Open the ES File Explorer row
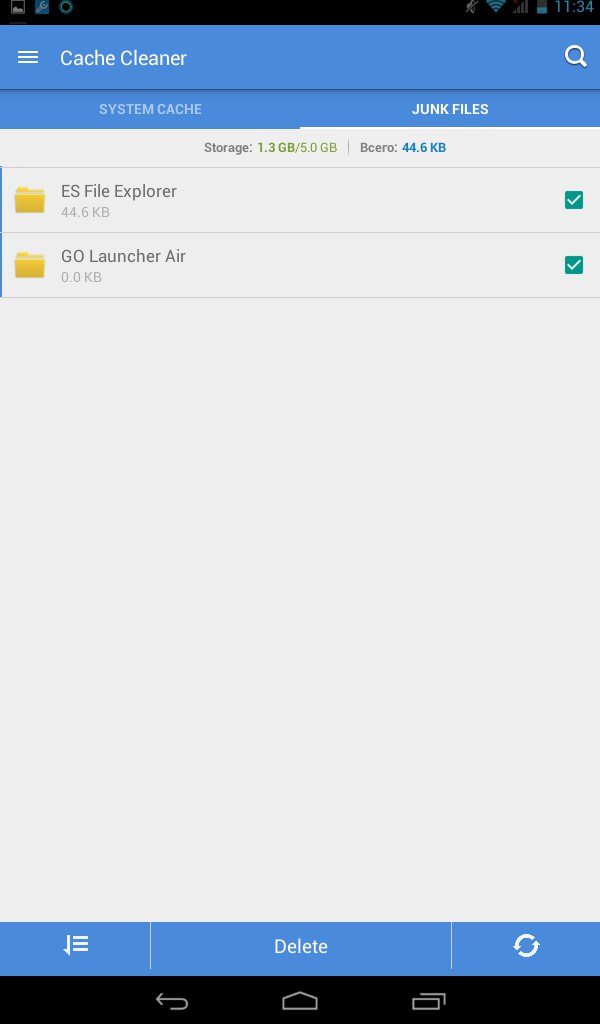The height and width of the screenshot is (1024, 600). click(x=250, y=200)
